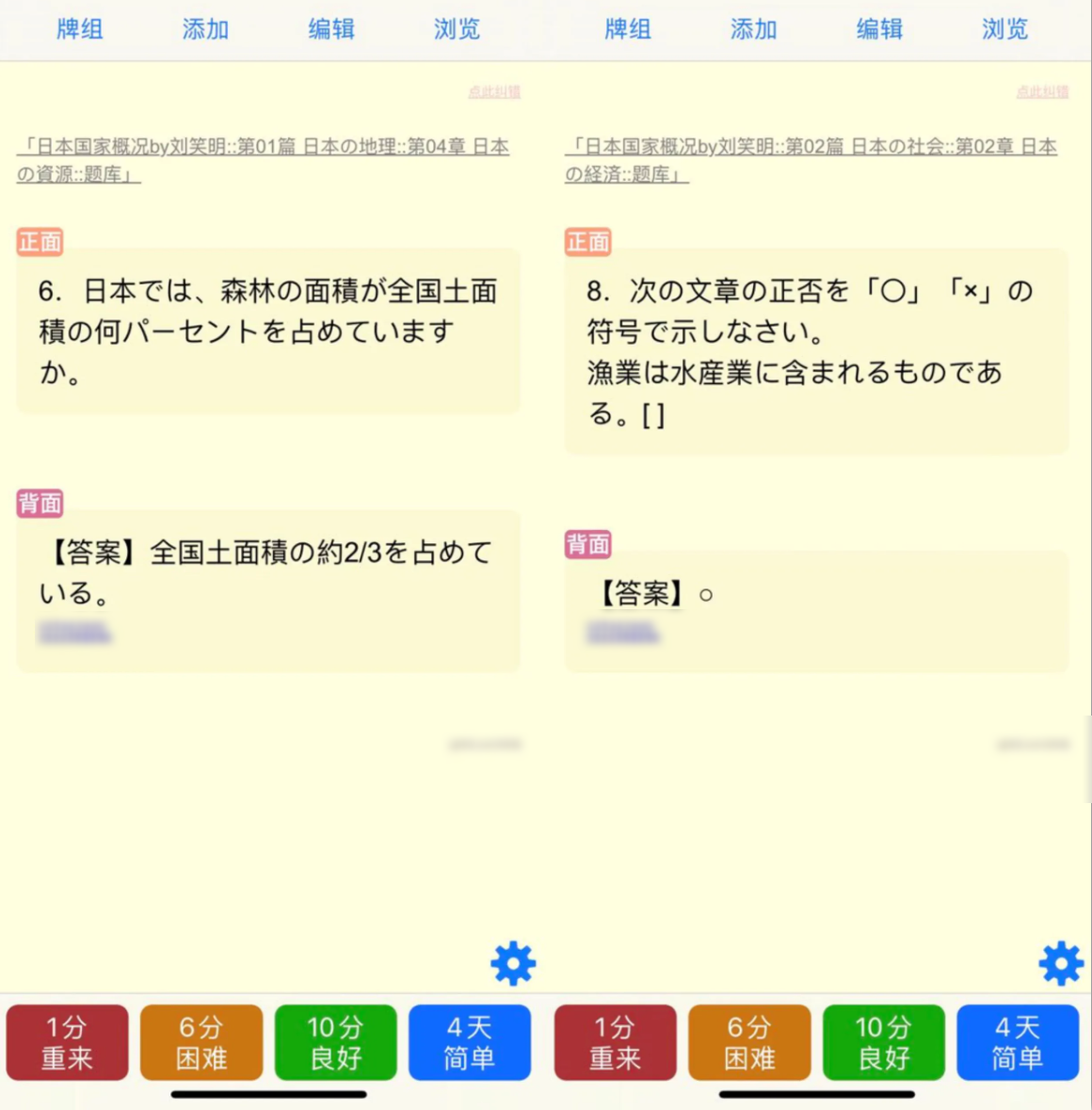The width and height of the screenshot is (1092, 1110).
Task: Tap 编辑 above the 第01篇 deck card
Action: point(331,29)
